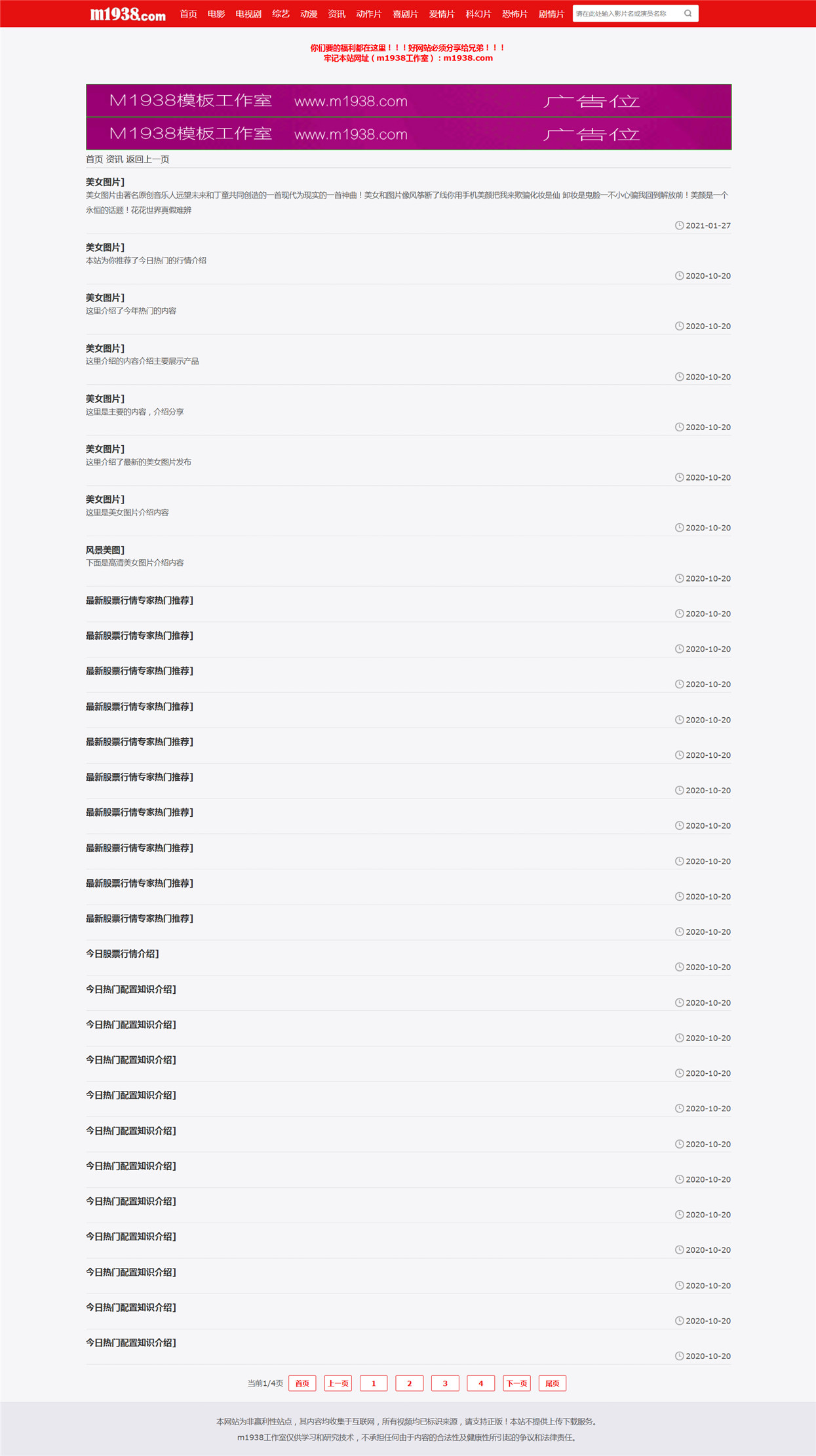Select 爱情片 category
Screen dimensions: 816x1456
click(x=442, y=14)
